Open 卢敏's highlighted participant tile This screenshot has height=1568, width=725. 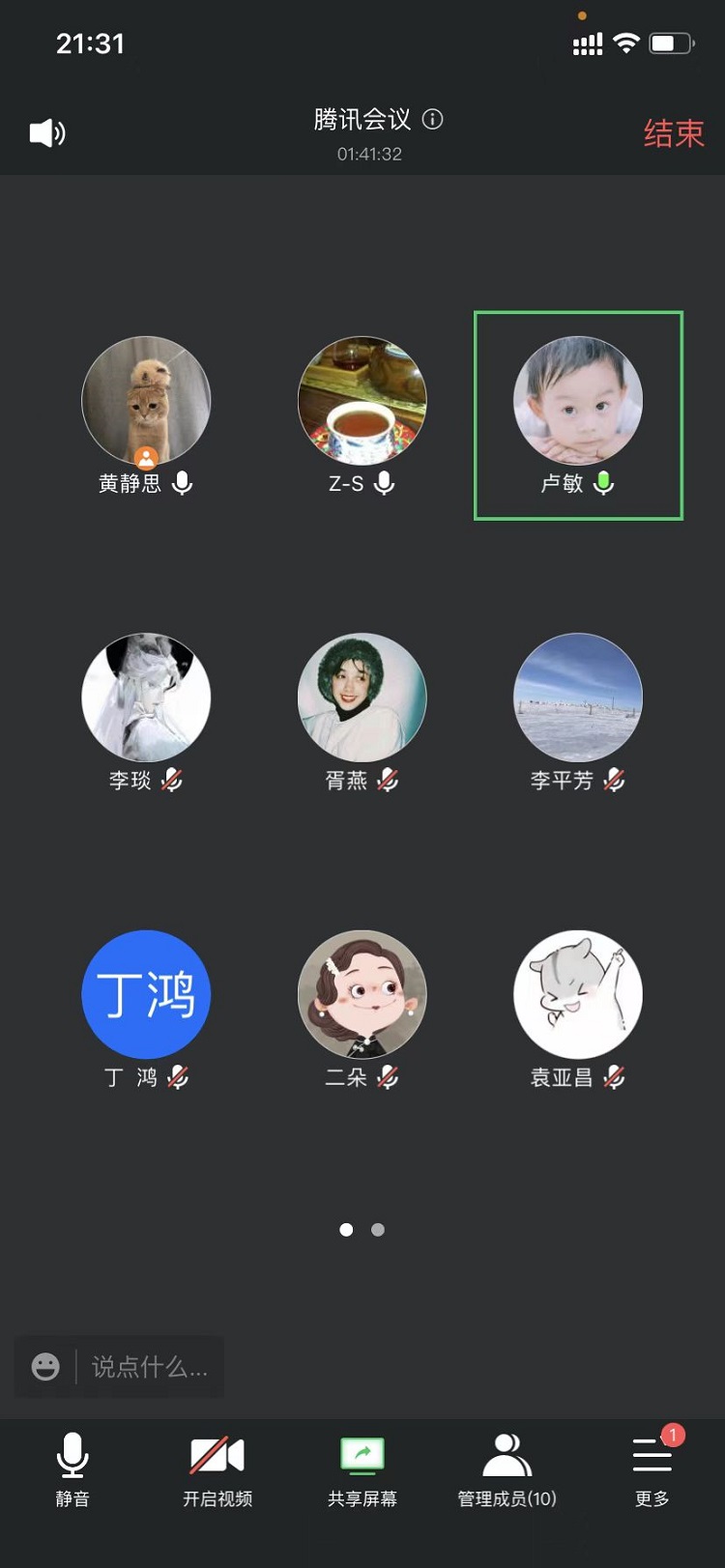click(578, 414)
